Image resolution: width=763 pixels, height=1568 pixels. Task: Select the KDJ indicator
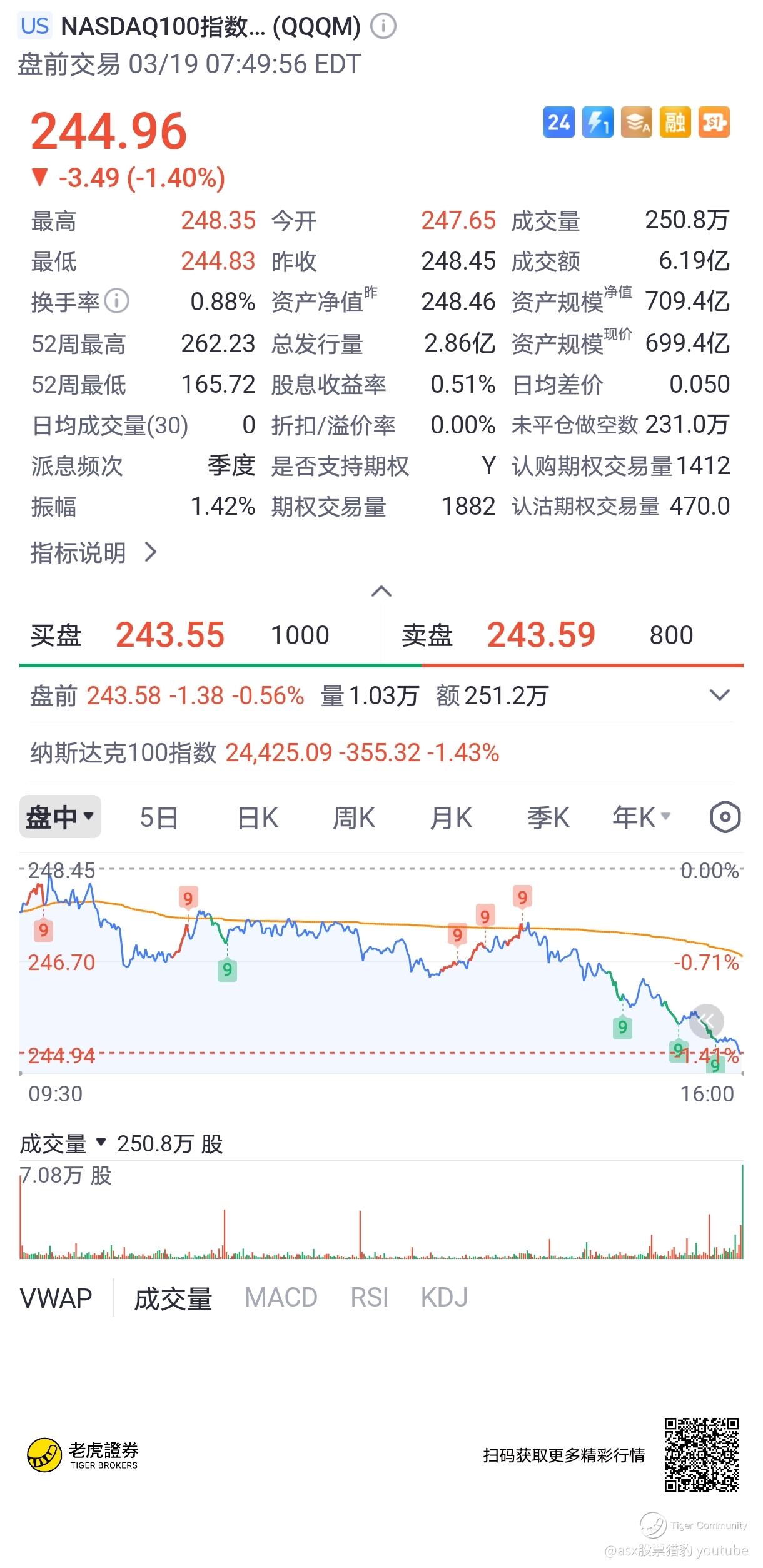444,1298
